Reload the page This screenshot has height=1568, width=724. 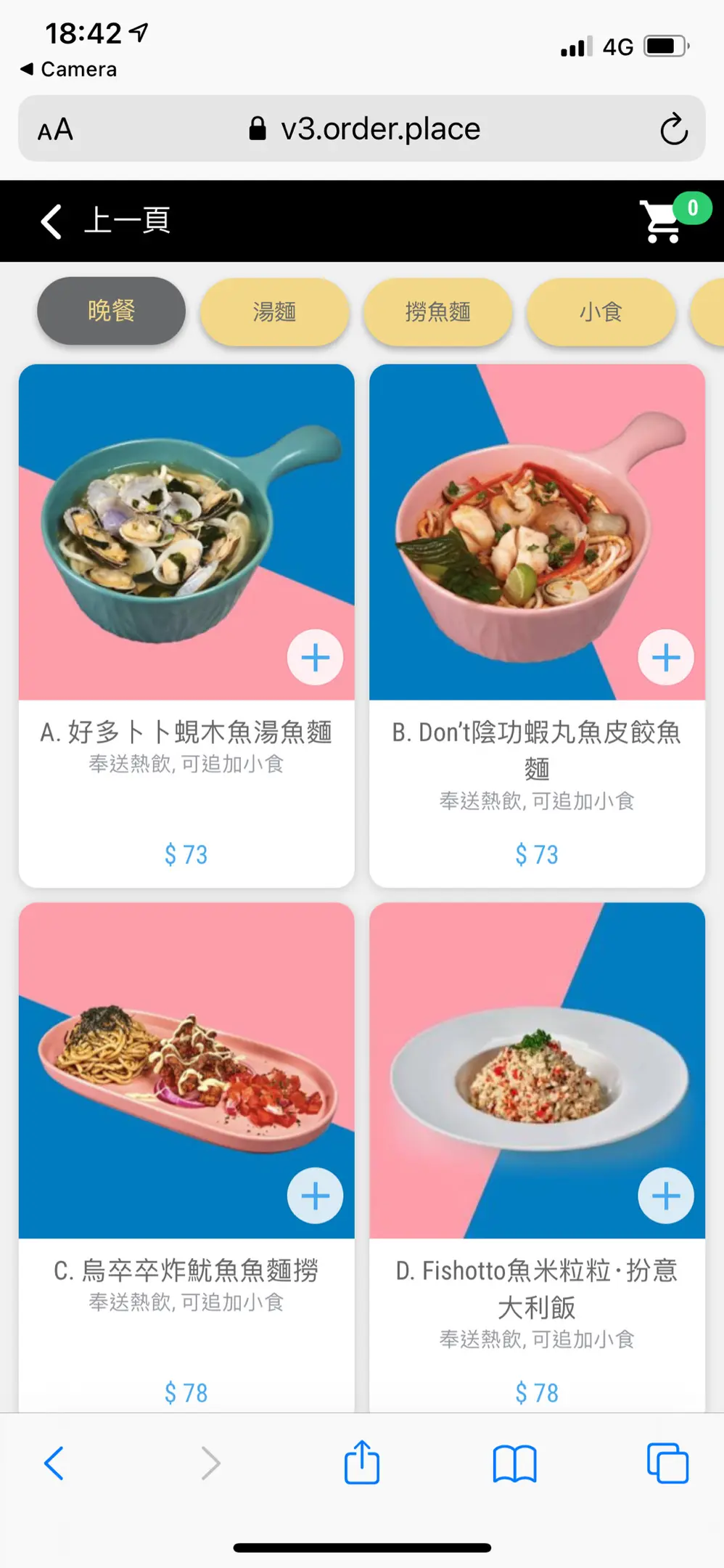click(x=673, y=129)
